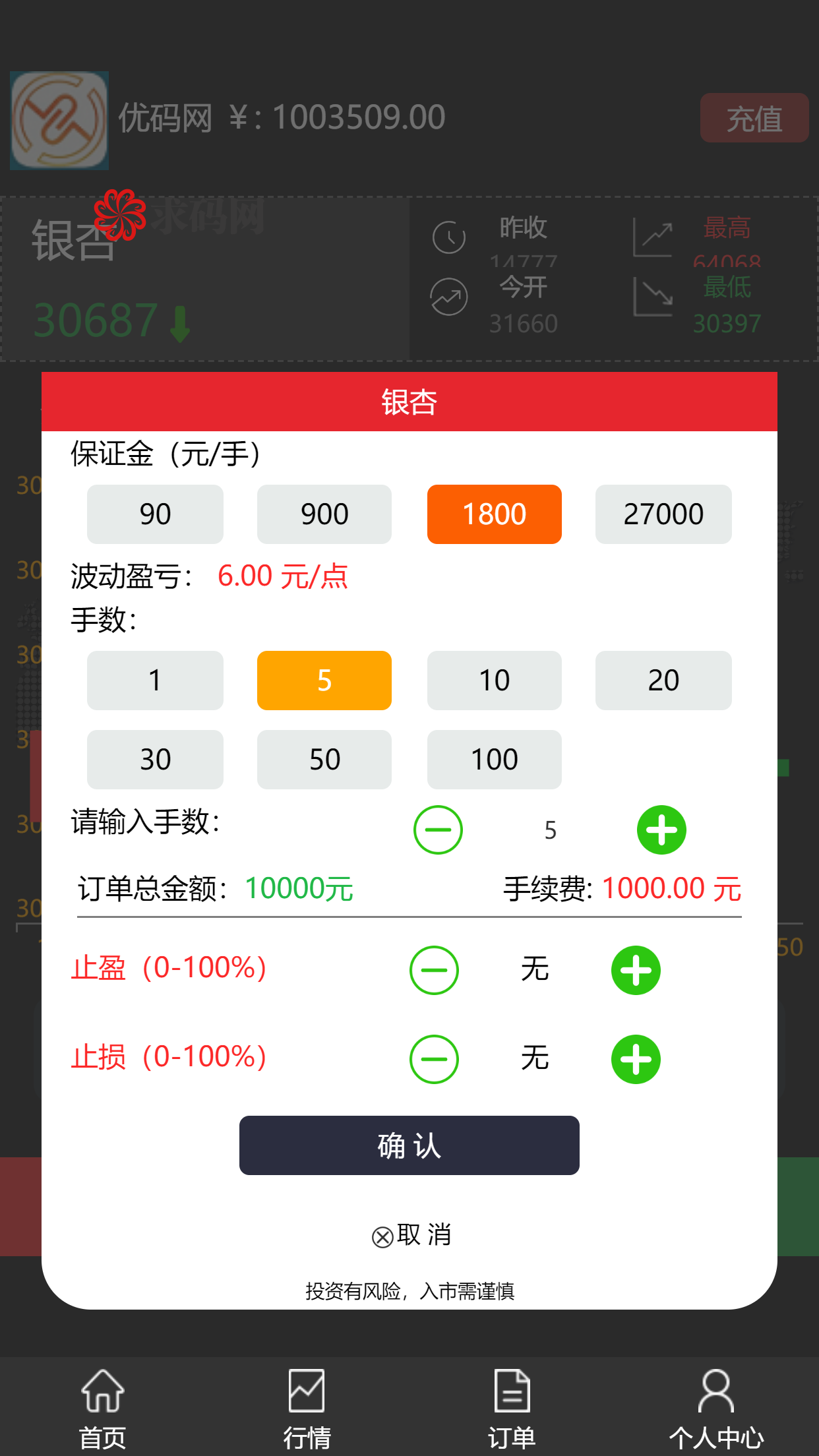Select the 90 margin option

[x=155, y=514]
